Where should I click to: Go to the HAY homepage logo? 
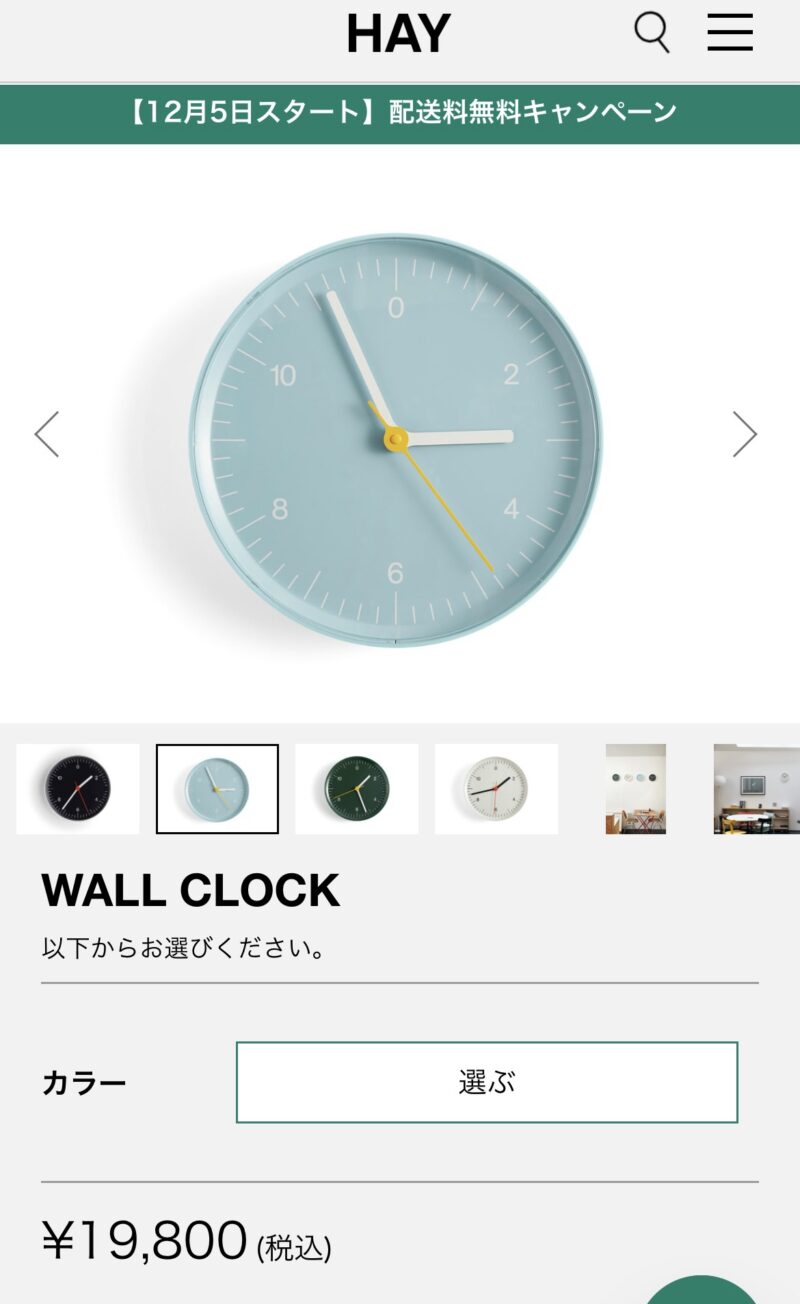click(398, 35)
